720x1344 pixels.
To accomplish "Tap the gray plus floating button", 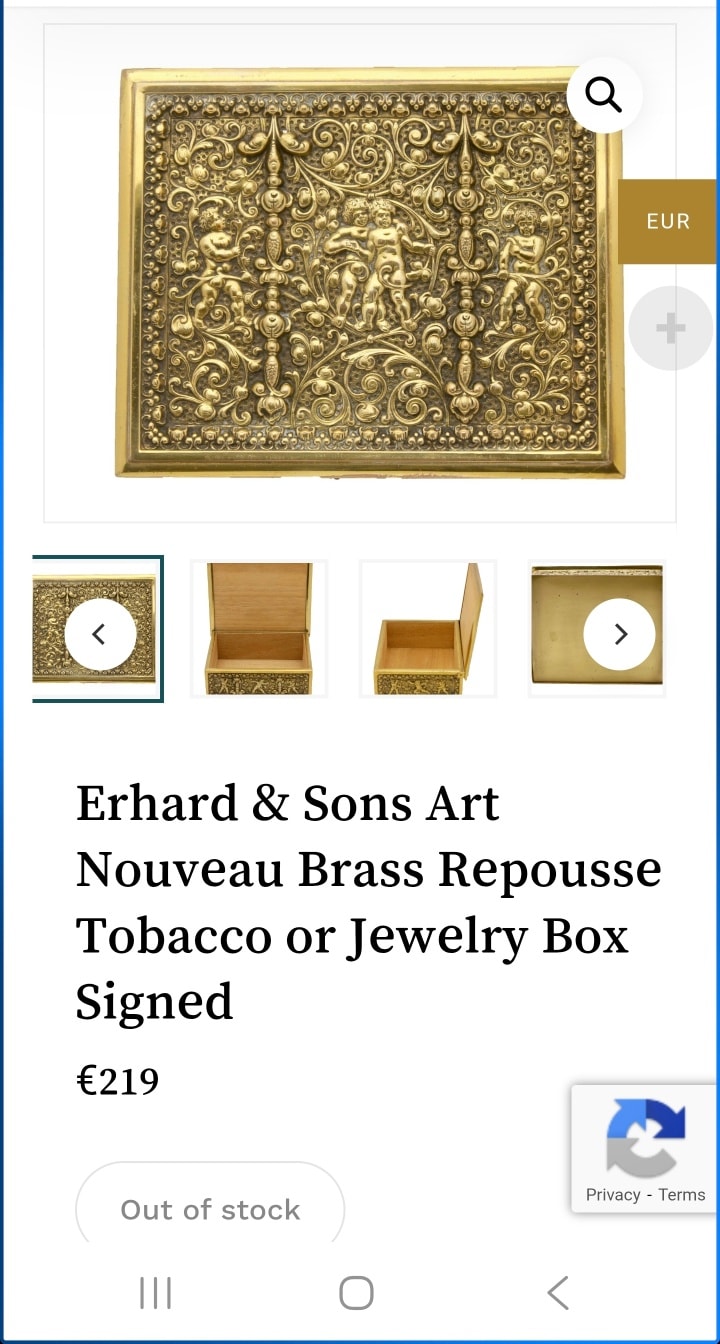I will click(x=670, y=328).
